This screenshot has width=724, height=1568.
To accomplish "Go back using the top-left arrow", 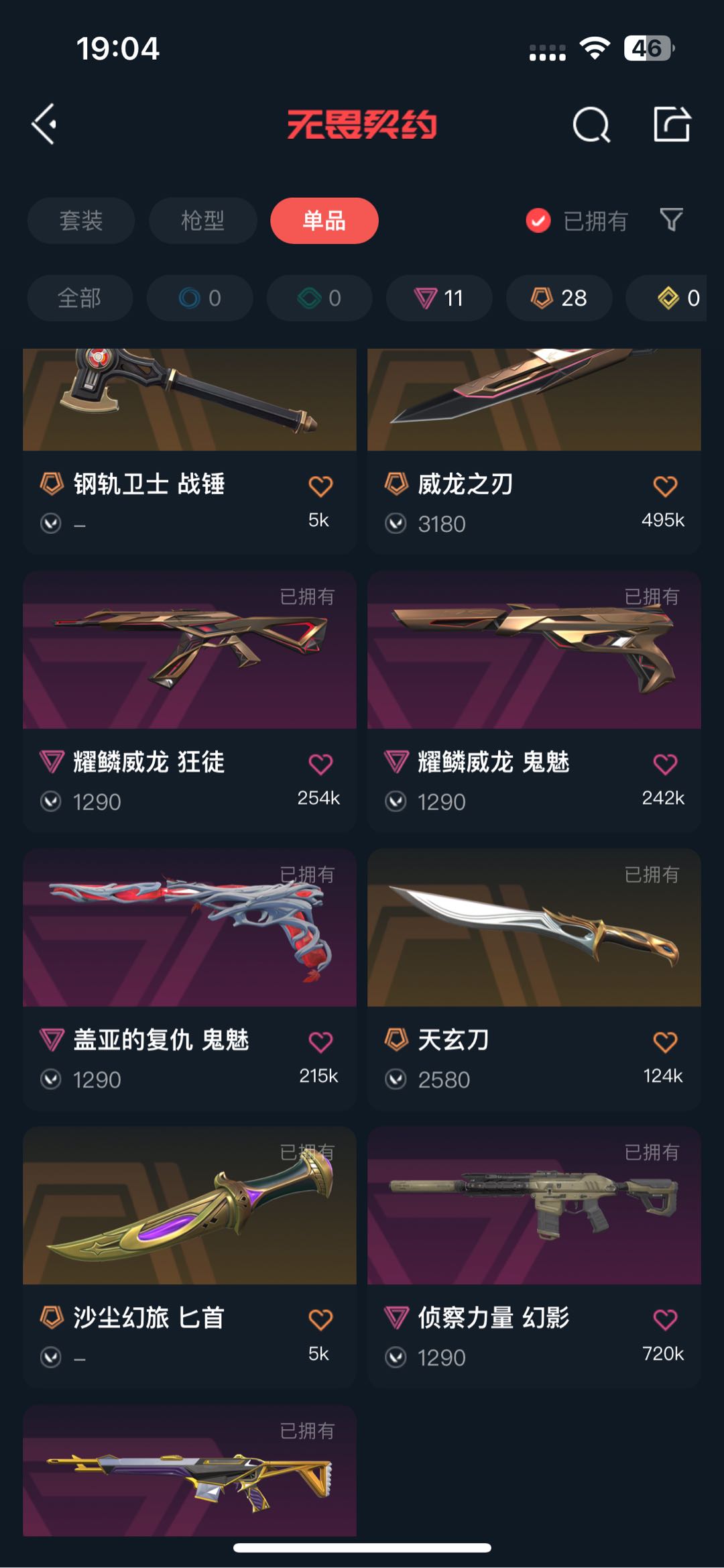I will [x=44, y=124].
